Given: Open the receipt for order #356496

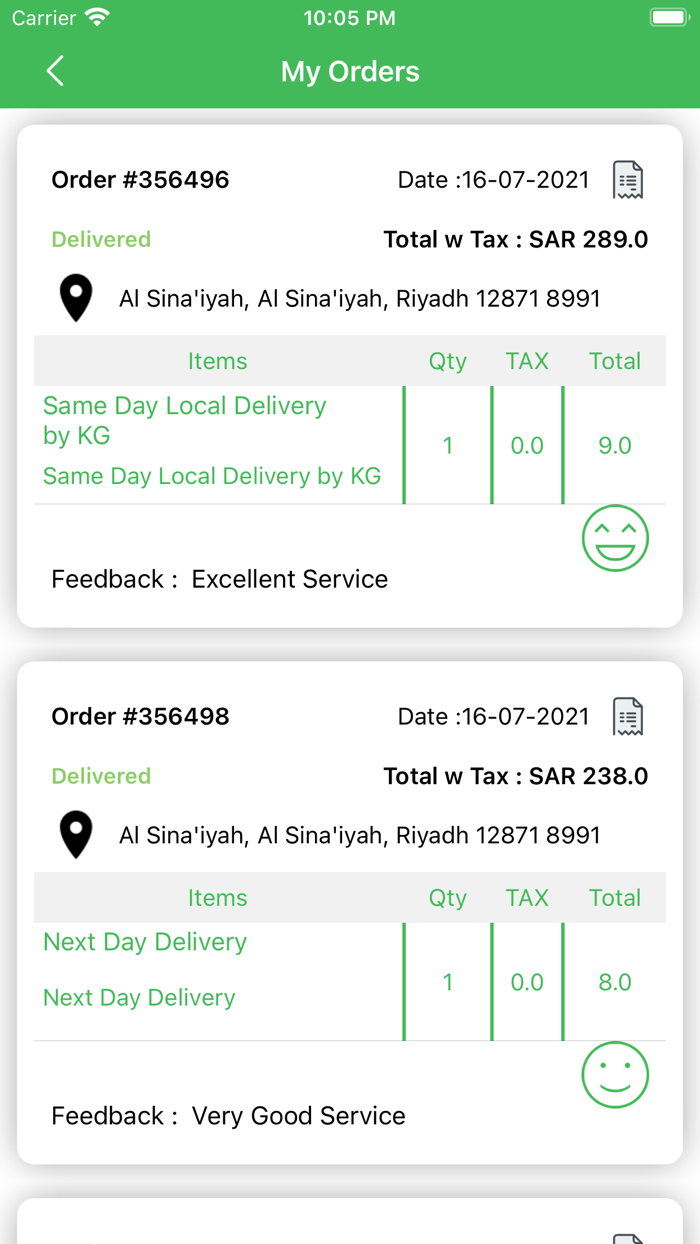Looking at the screenshot, I should (627, 180).
